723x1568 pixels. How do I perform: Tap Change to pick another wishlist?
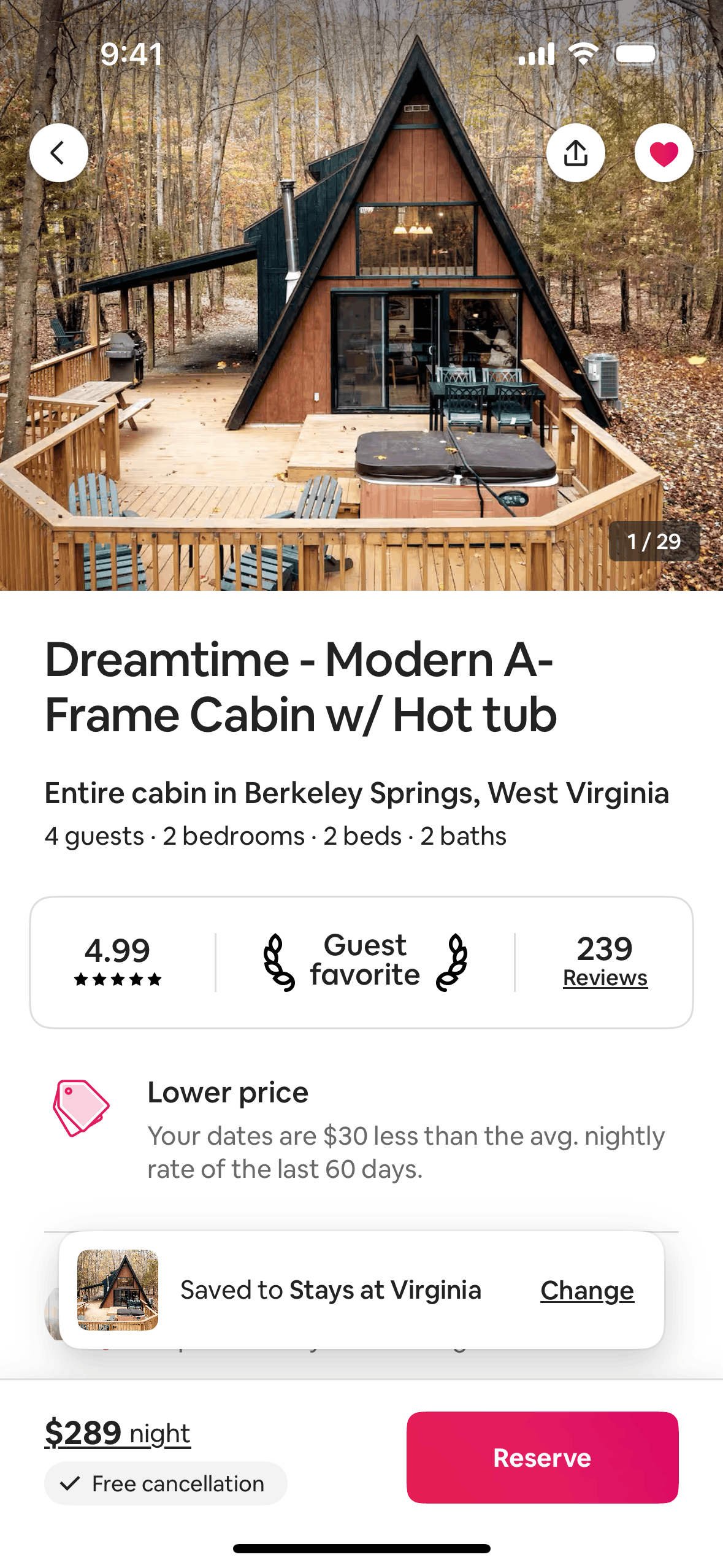click(587, 1290)
